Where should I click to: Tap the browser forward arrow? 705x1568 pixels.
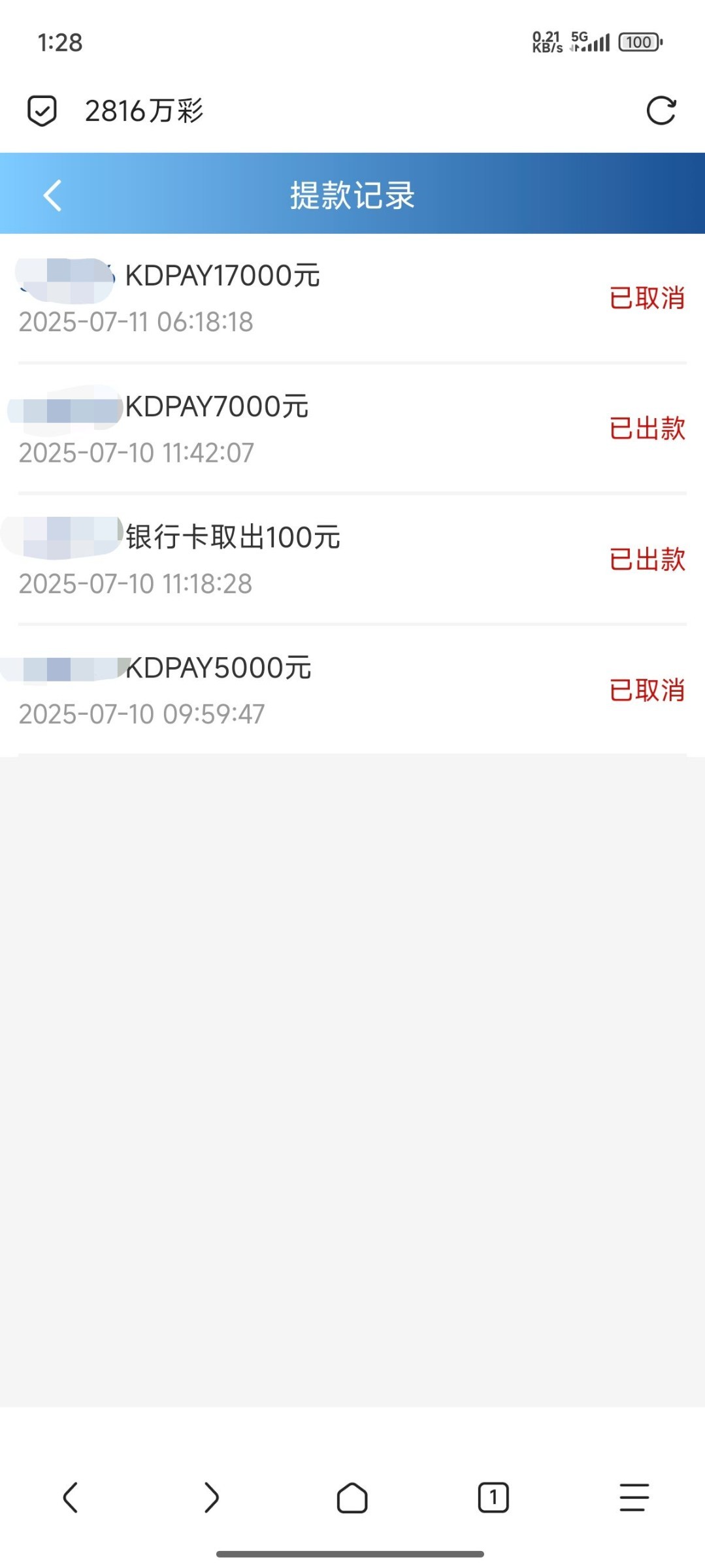pos(211,1497)
